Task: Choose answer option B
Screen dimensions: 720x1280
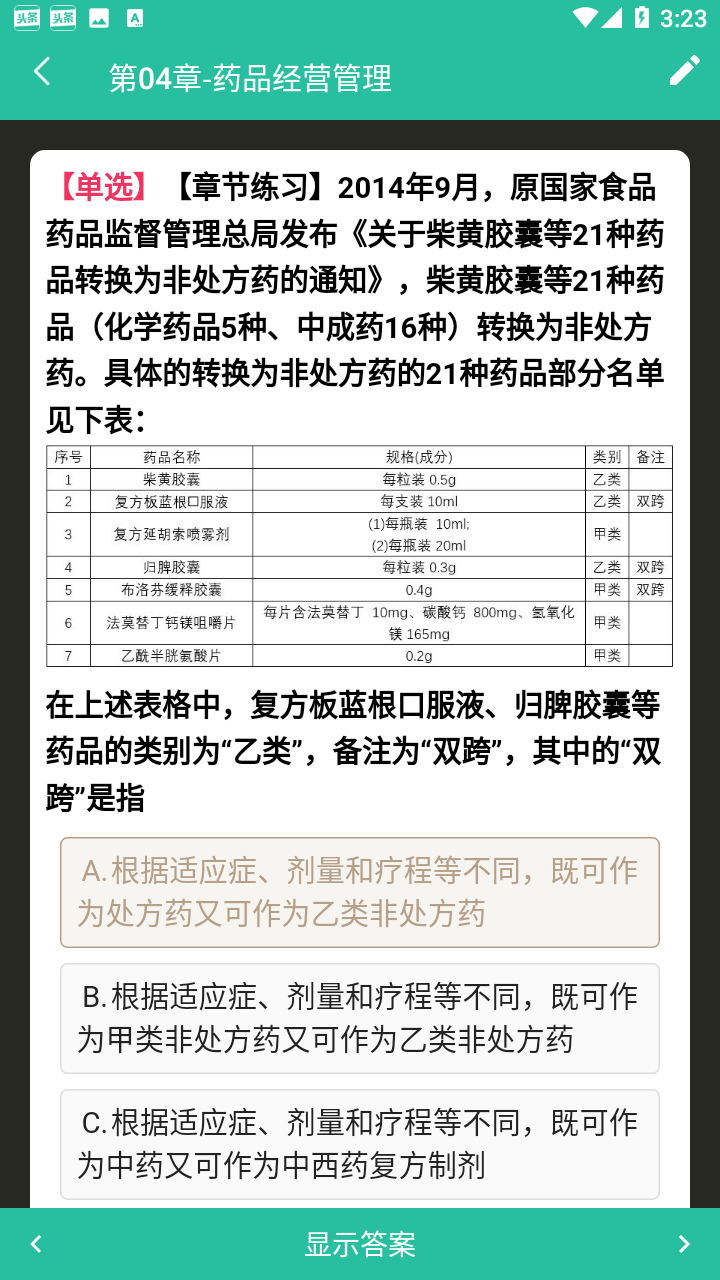Action: [x=360, y=1018]
